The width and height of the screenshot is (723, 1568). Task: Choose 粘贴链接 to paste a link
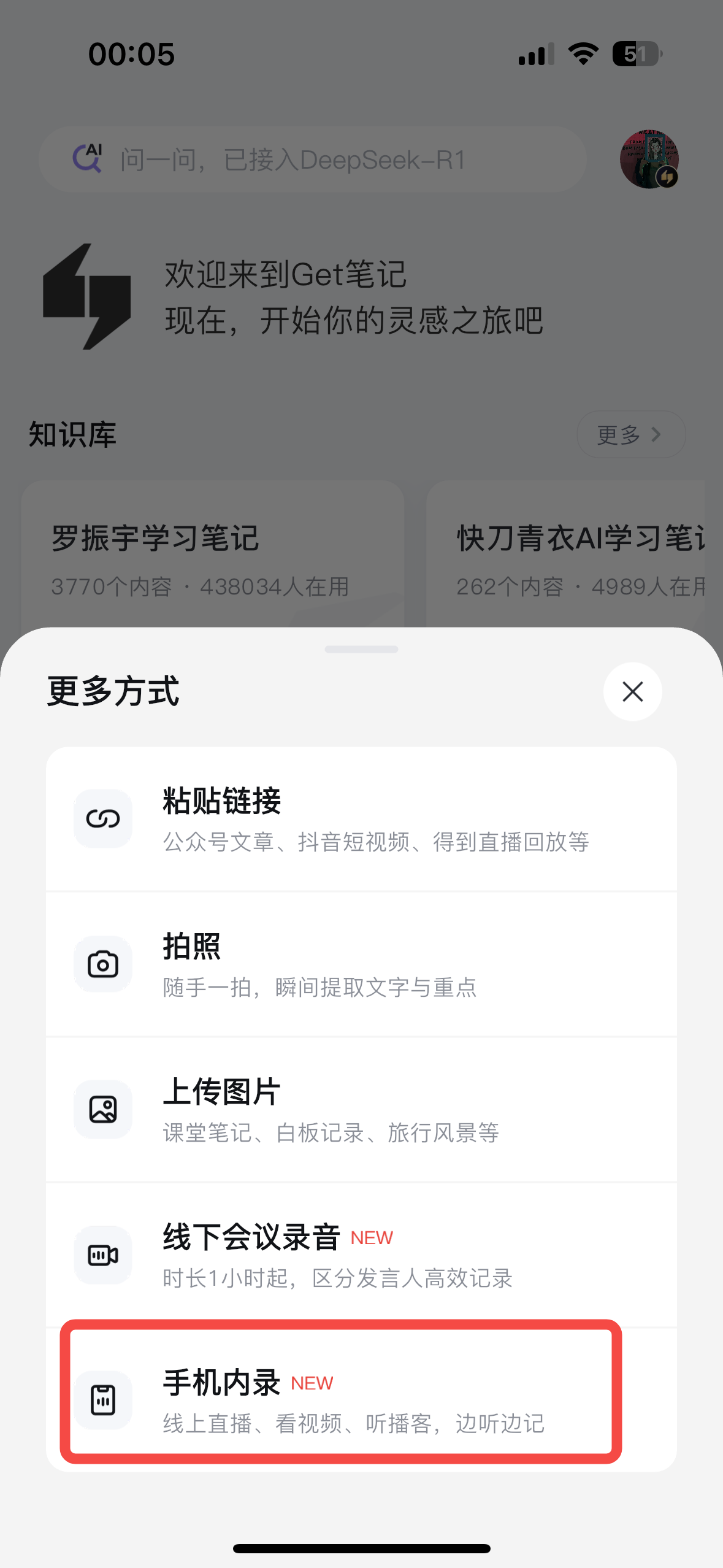click(361, 819)
